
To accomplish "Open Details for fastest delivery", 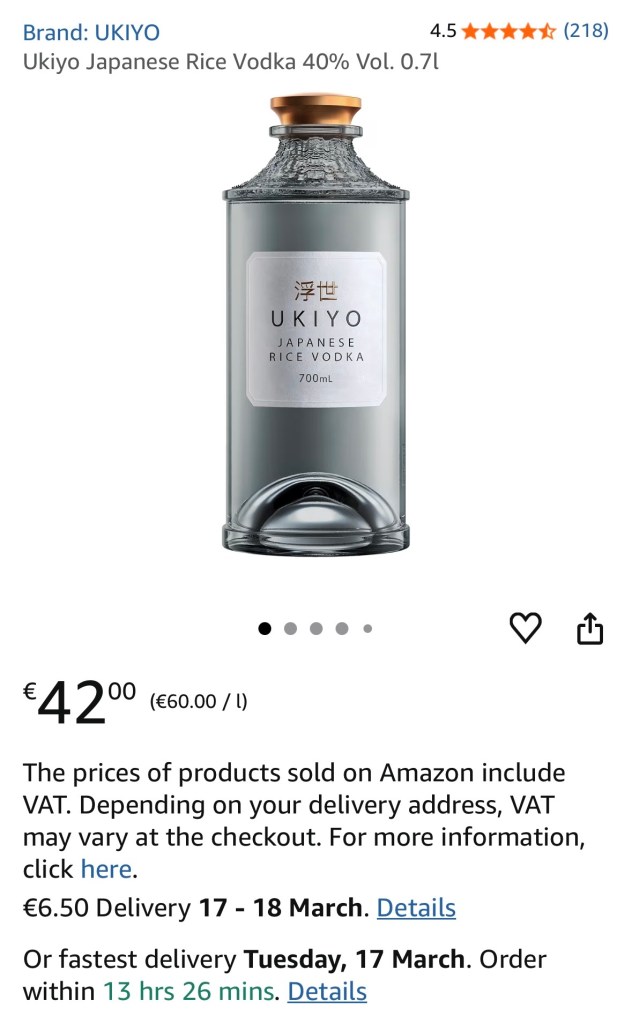I will (327, 991).
